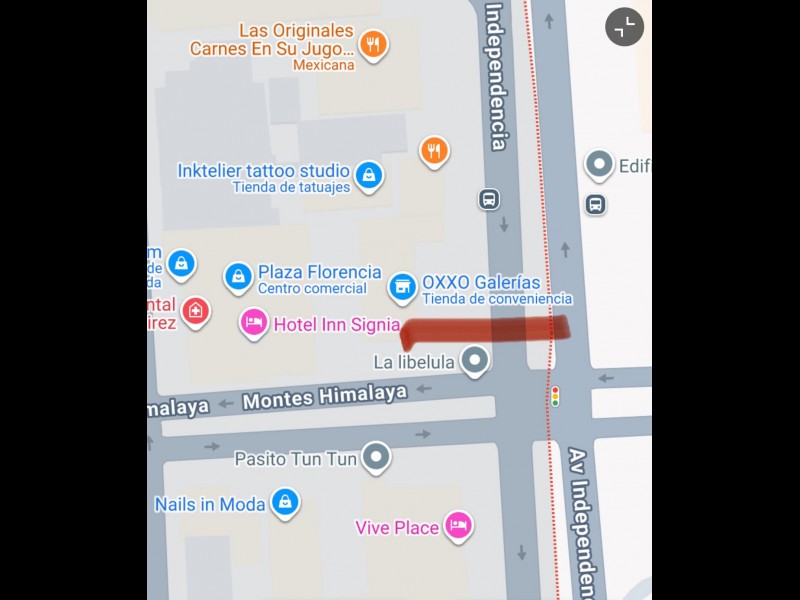Select the Hotel Inn Signia marker

253,322
